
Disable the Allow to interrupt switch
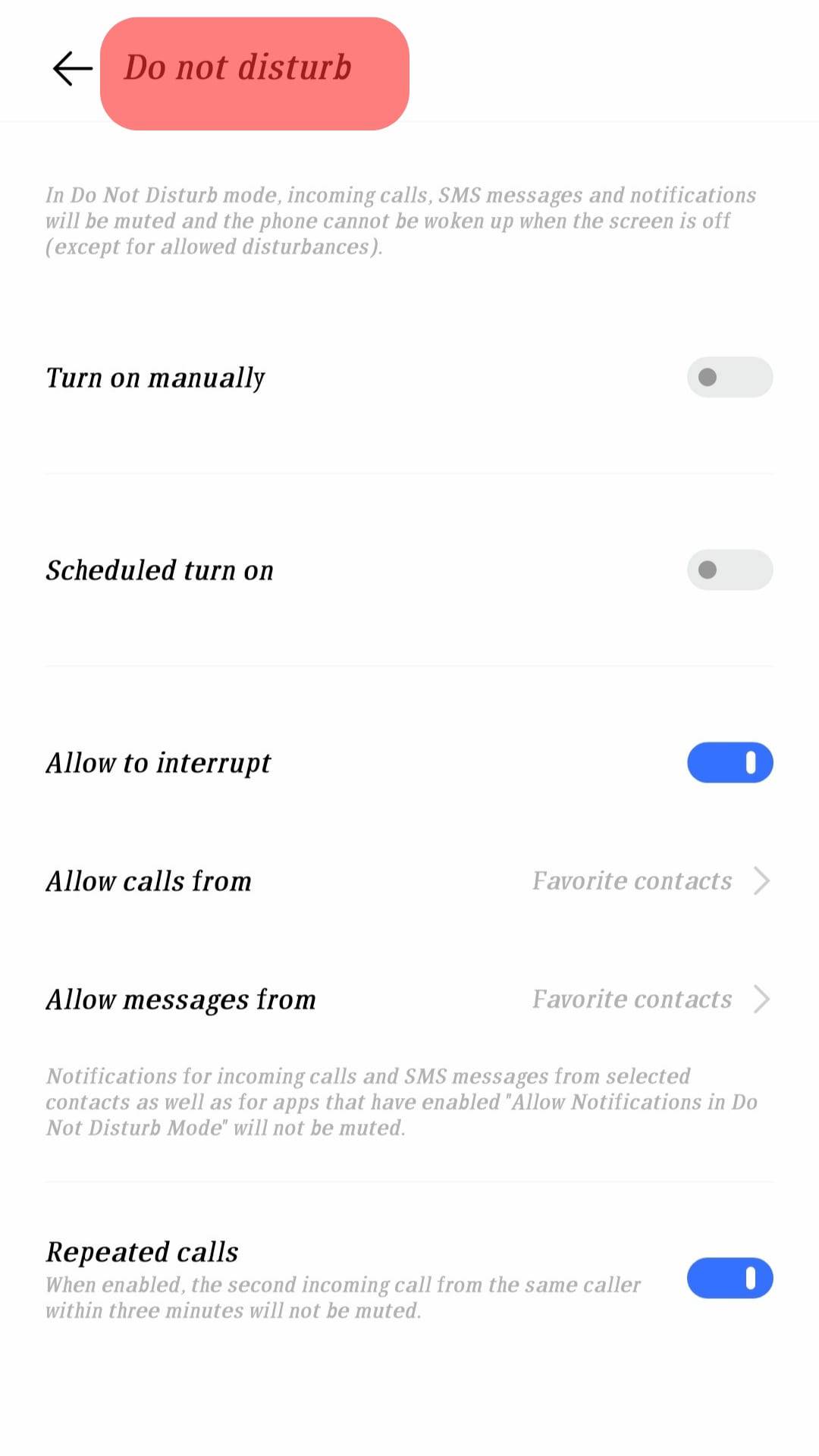click(729, 762)
